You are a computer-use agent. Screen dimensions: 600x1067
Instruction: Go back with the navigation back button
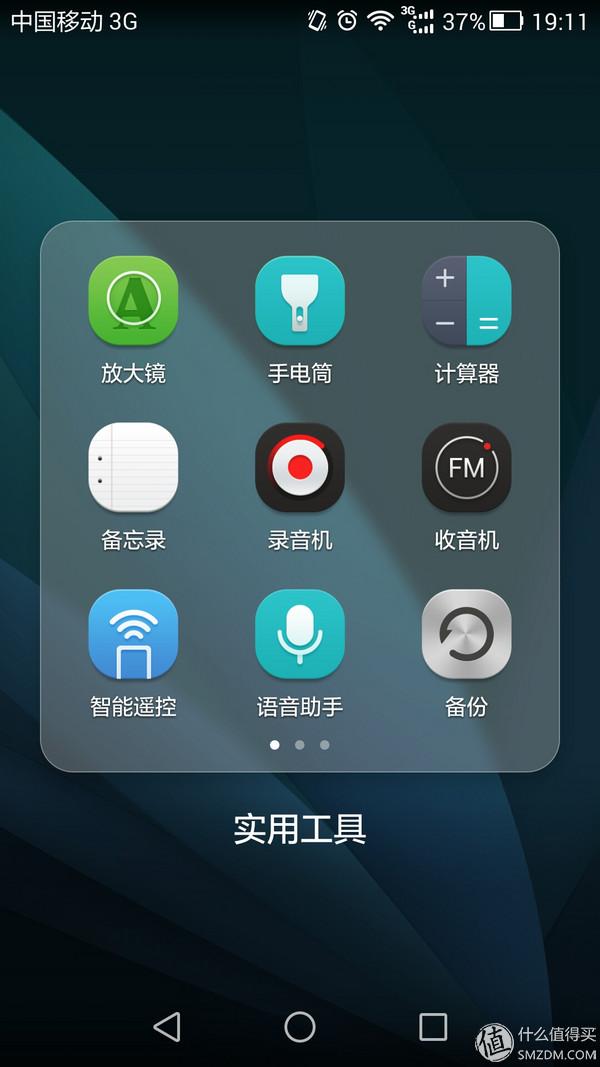coord(167,1026)
